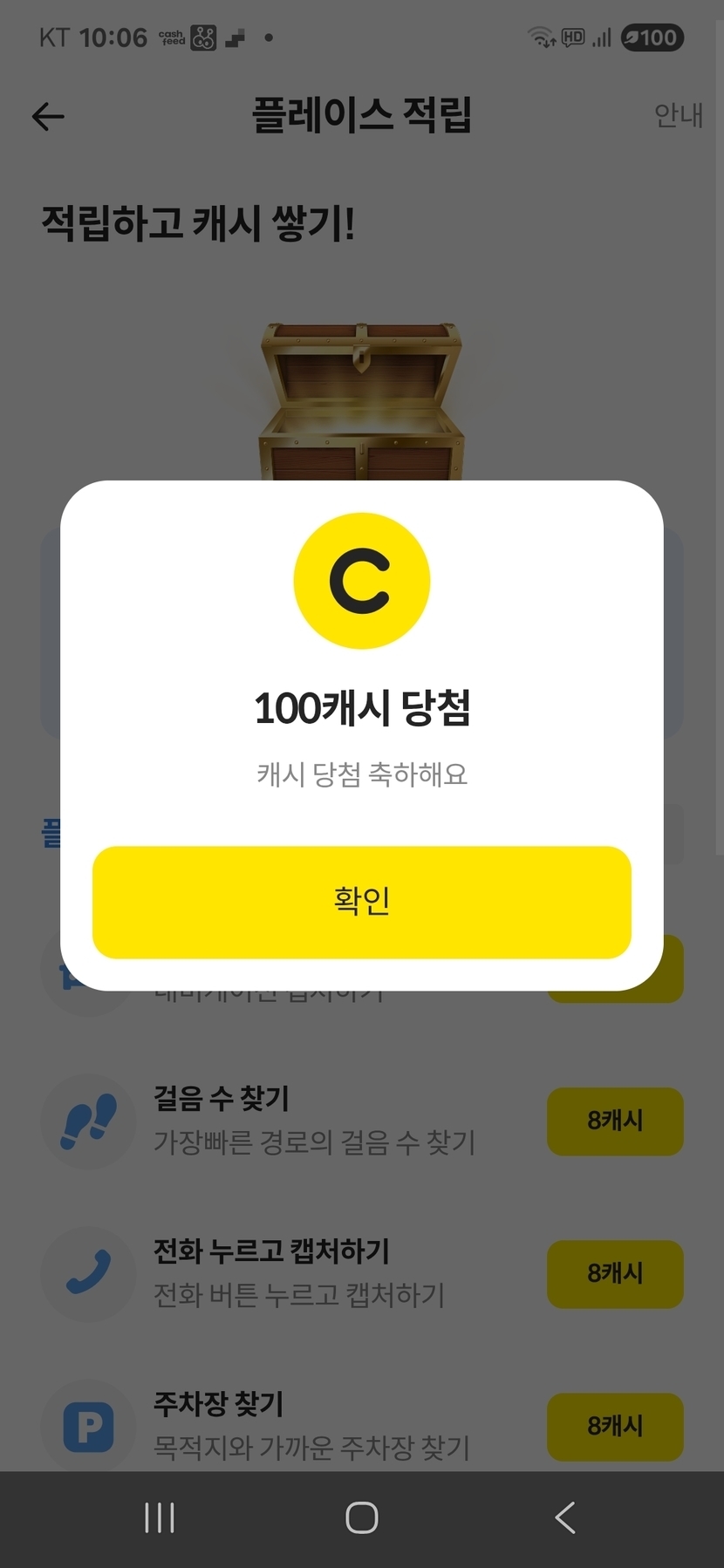Open the recent apps view

click(x=160, y=1518)
